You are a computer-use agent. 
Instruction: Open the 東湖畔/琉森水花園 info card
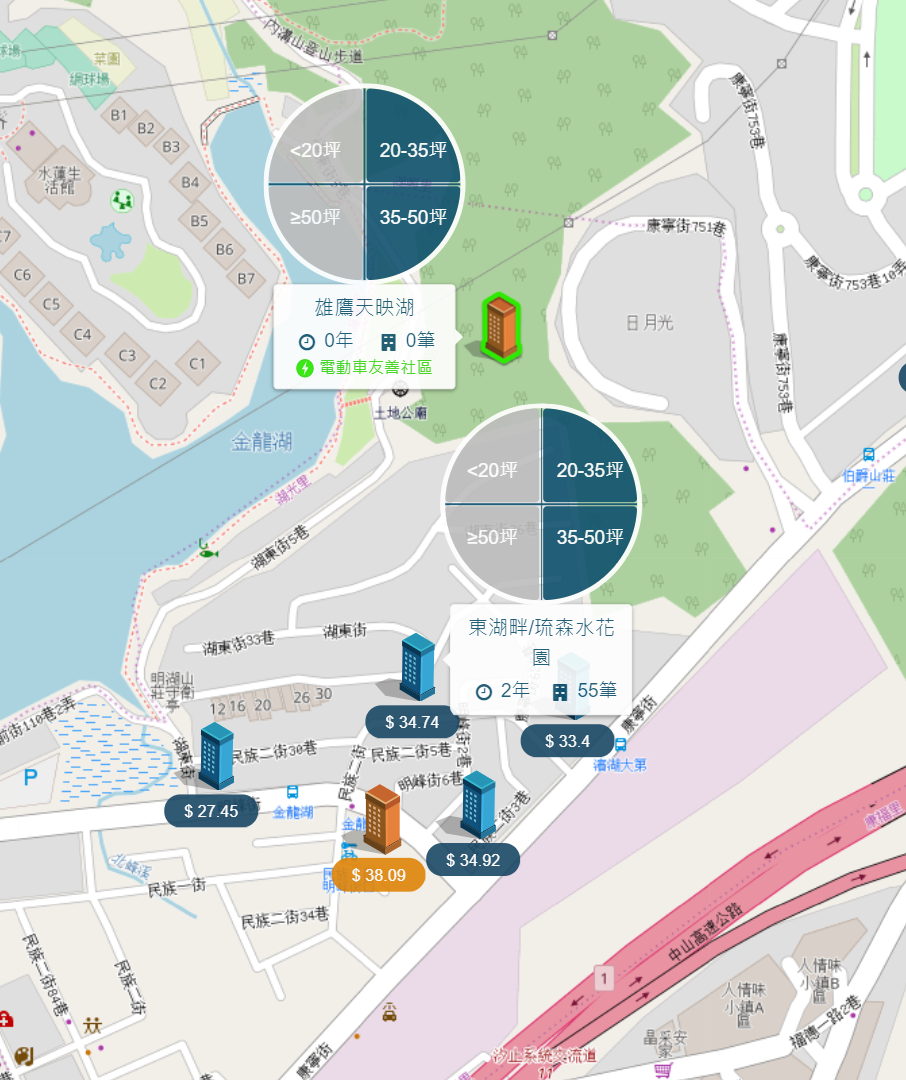pos(540,659)
